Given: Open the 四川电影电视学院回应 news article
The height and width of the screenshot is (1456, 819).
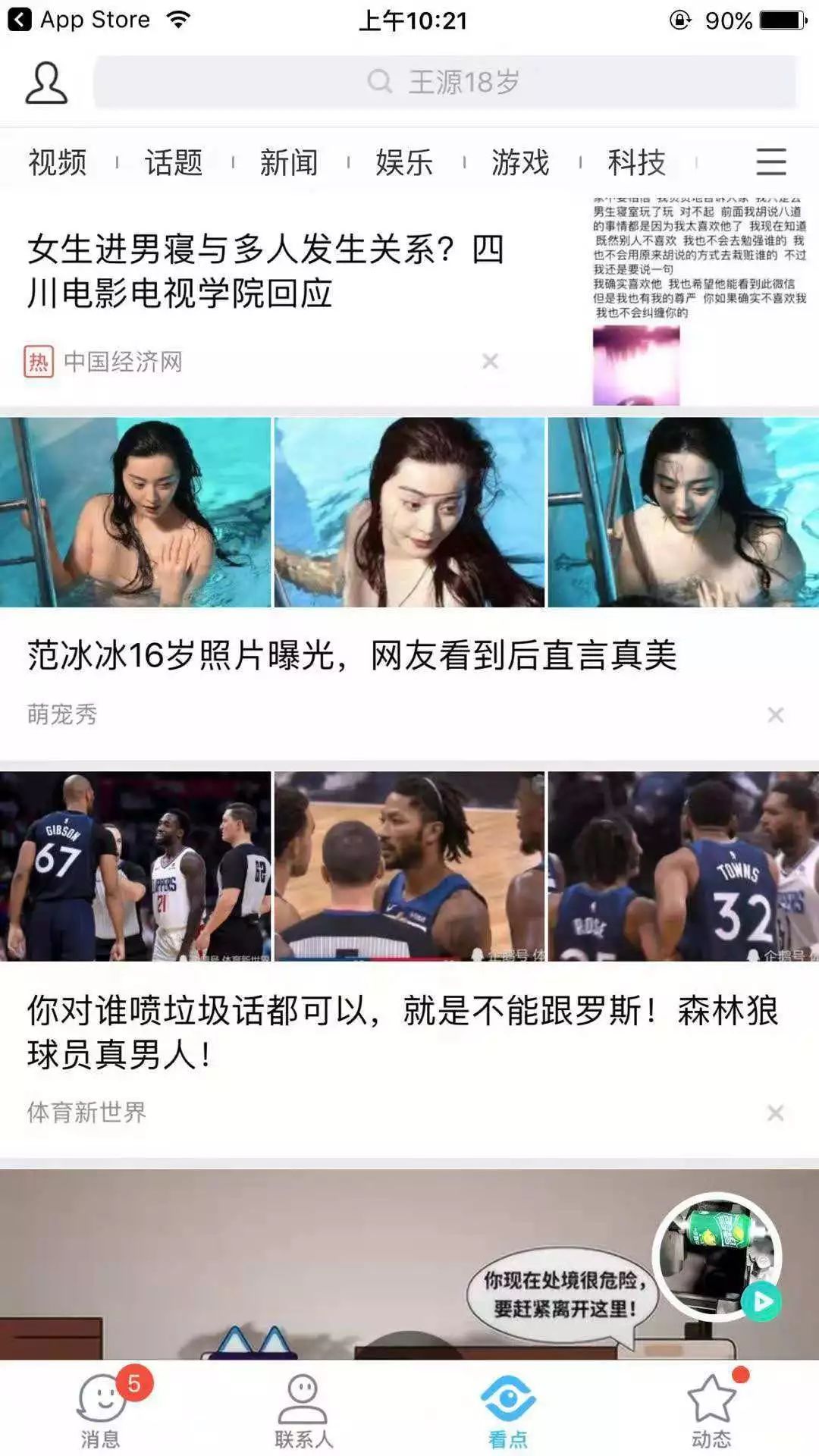Looking at the screenshot, I should (x=265, y=271).
